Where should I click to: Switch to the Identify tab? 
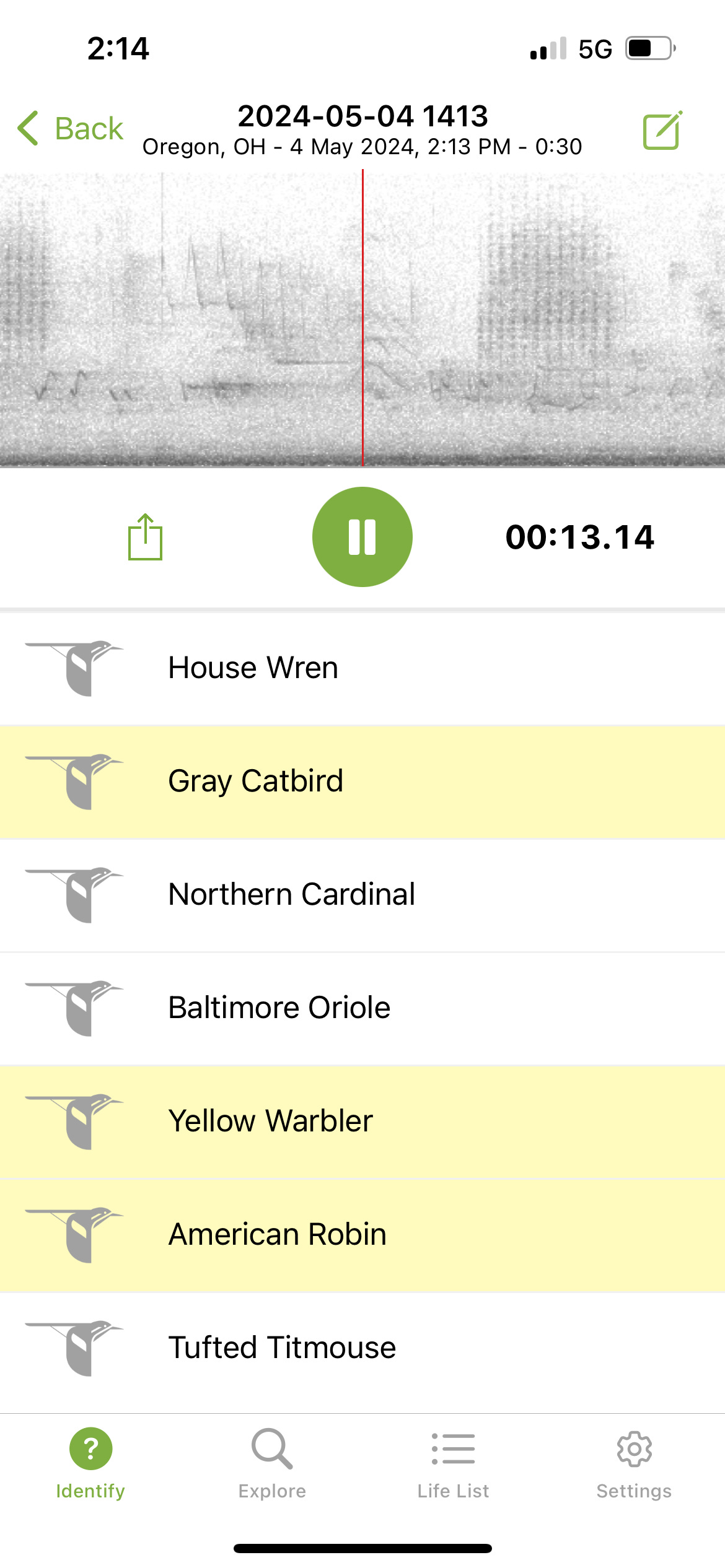tap(90, 1464)
